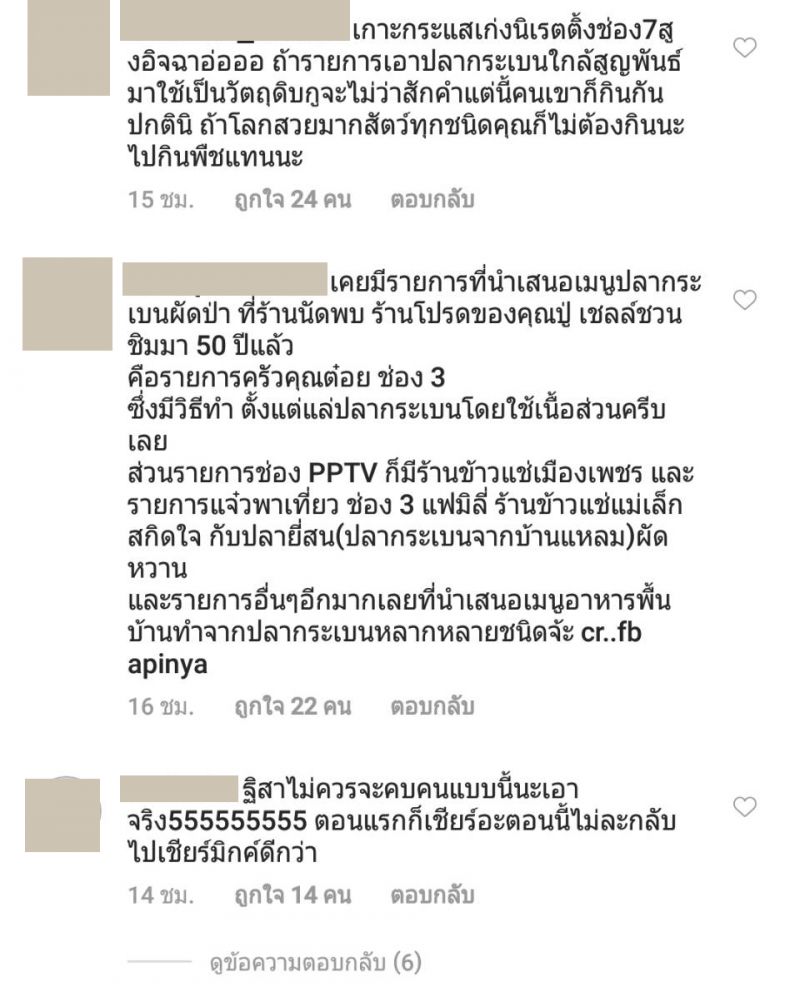Reply to the 14 ชม. comment

[x=432, y=895]
